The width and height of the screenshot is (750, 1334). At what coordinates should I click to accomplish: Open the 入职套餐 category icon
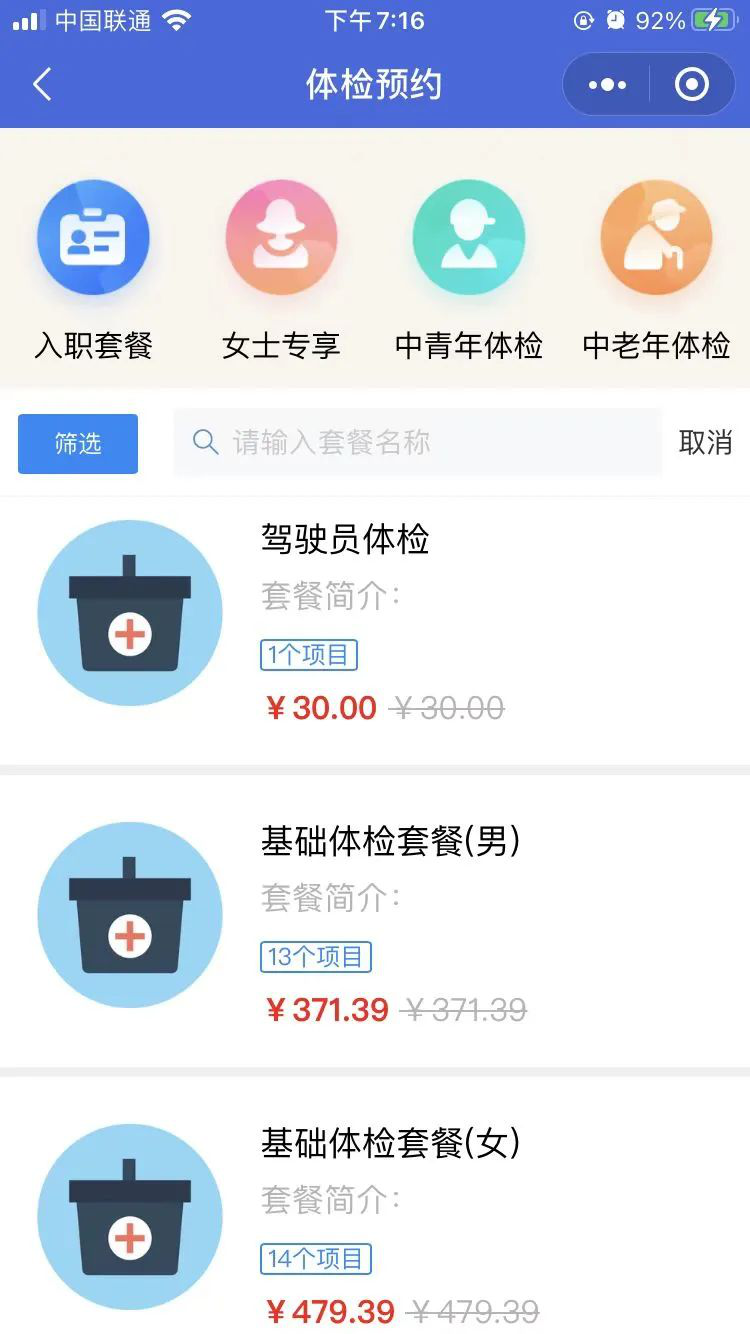(x=93, y=237)
